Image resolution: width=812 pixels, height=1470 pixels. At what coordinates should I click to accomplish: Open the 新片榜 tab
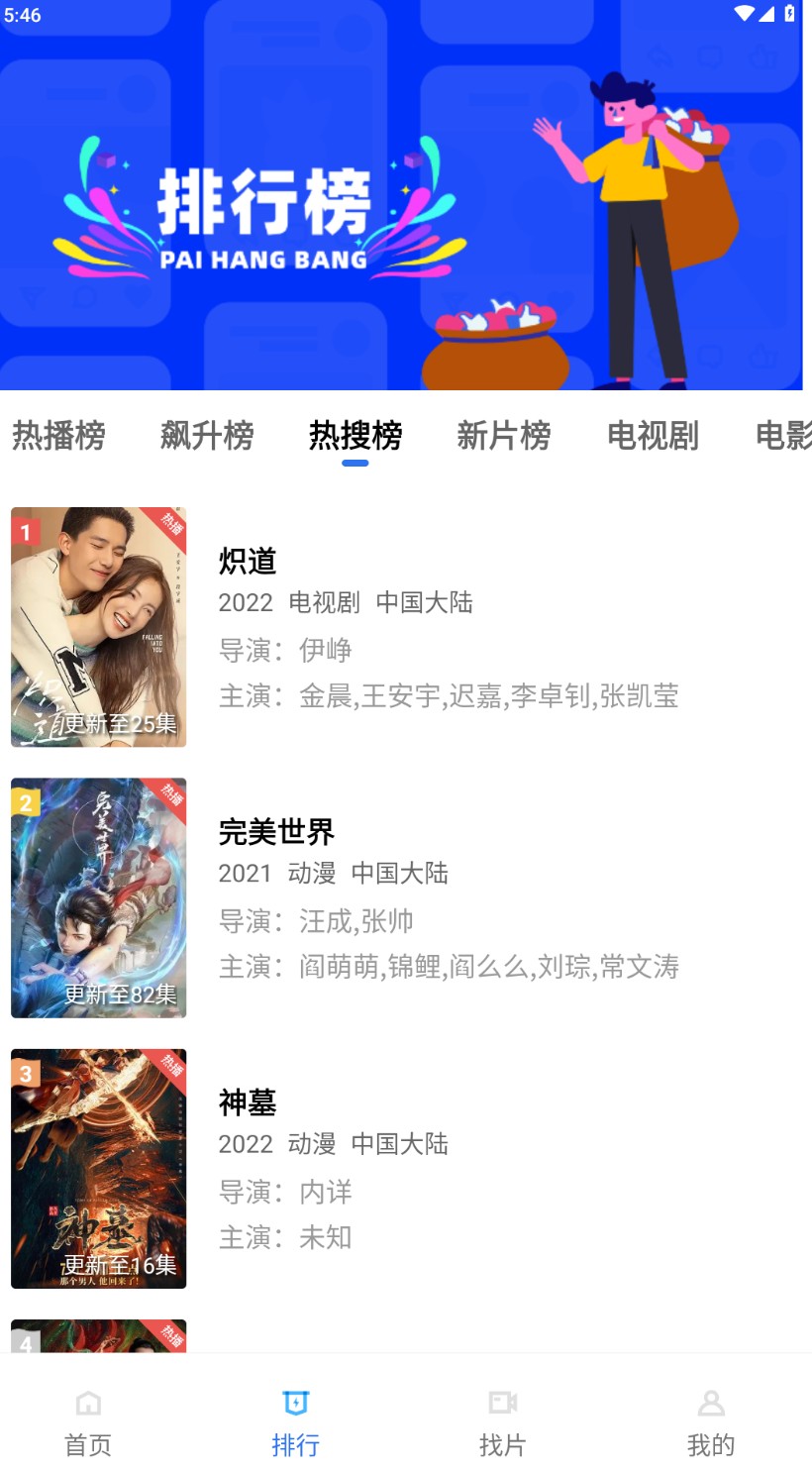pos(504,436)
